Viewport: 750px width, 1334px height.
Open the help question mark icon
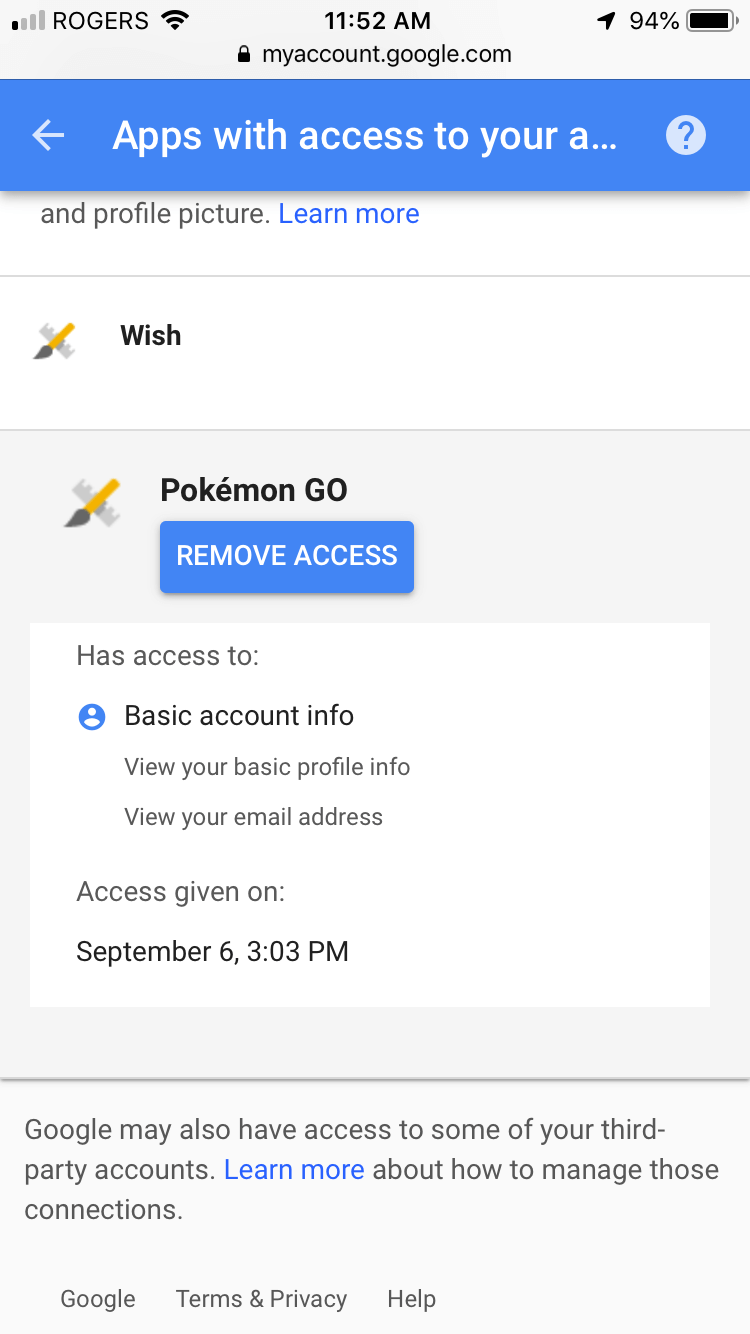pos(686,135)
